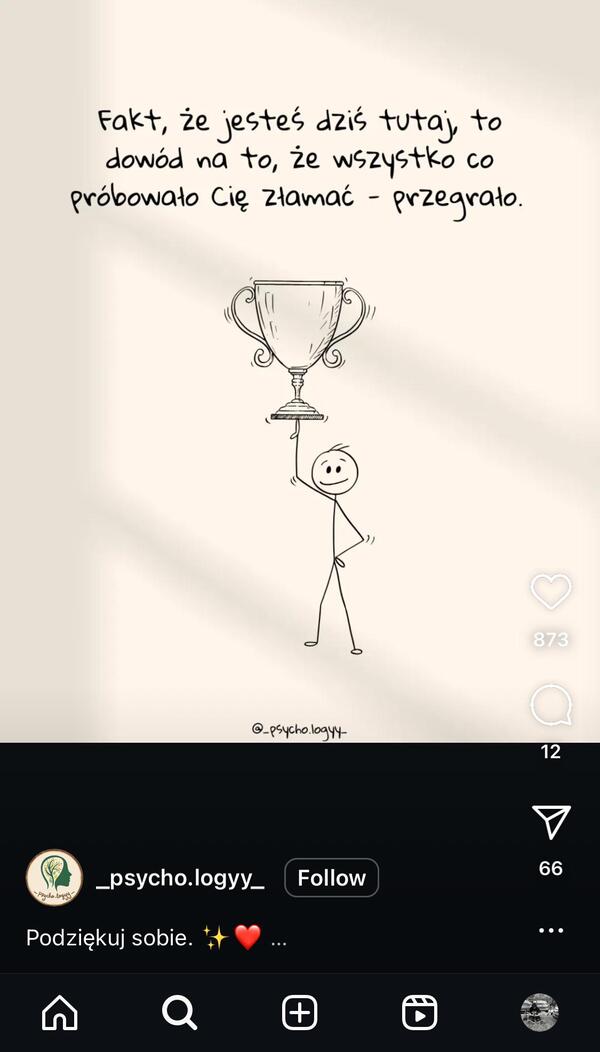Tap the _psycho.logyy_ username

180,879
